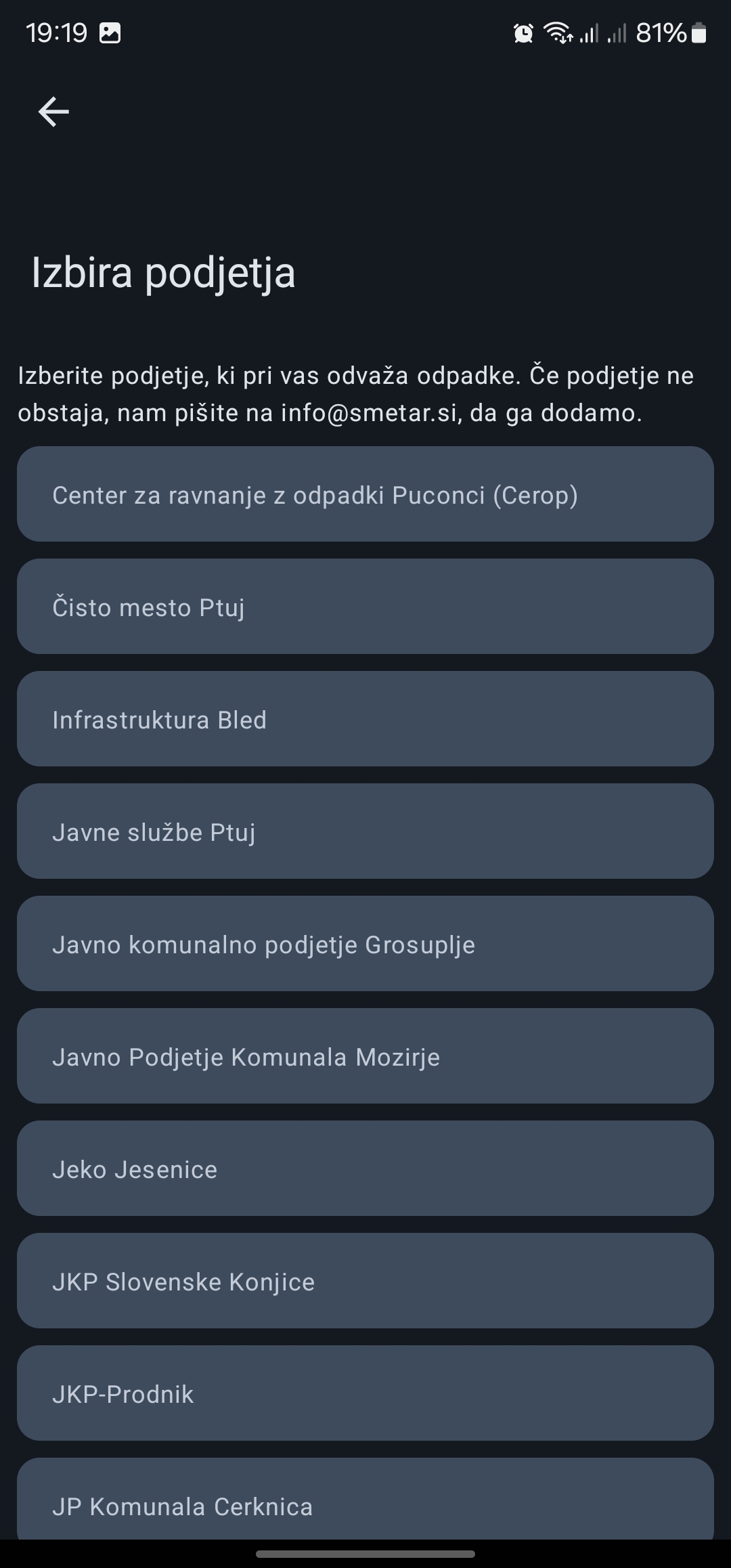This screenshot has width=731, height=1568.
Task: Choose JKP Slovenske Konjice
Action: point(365,1281)
